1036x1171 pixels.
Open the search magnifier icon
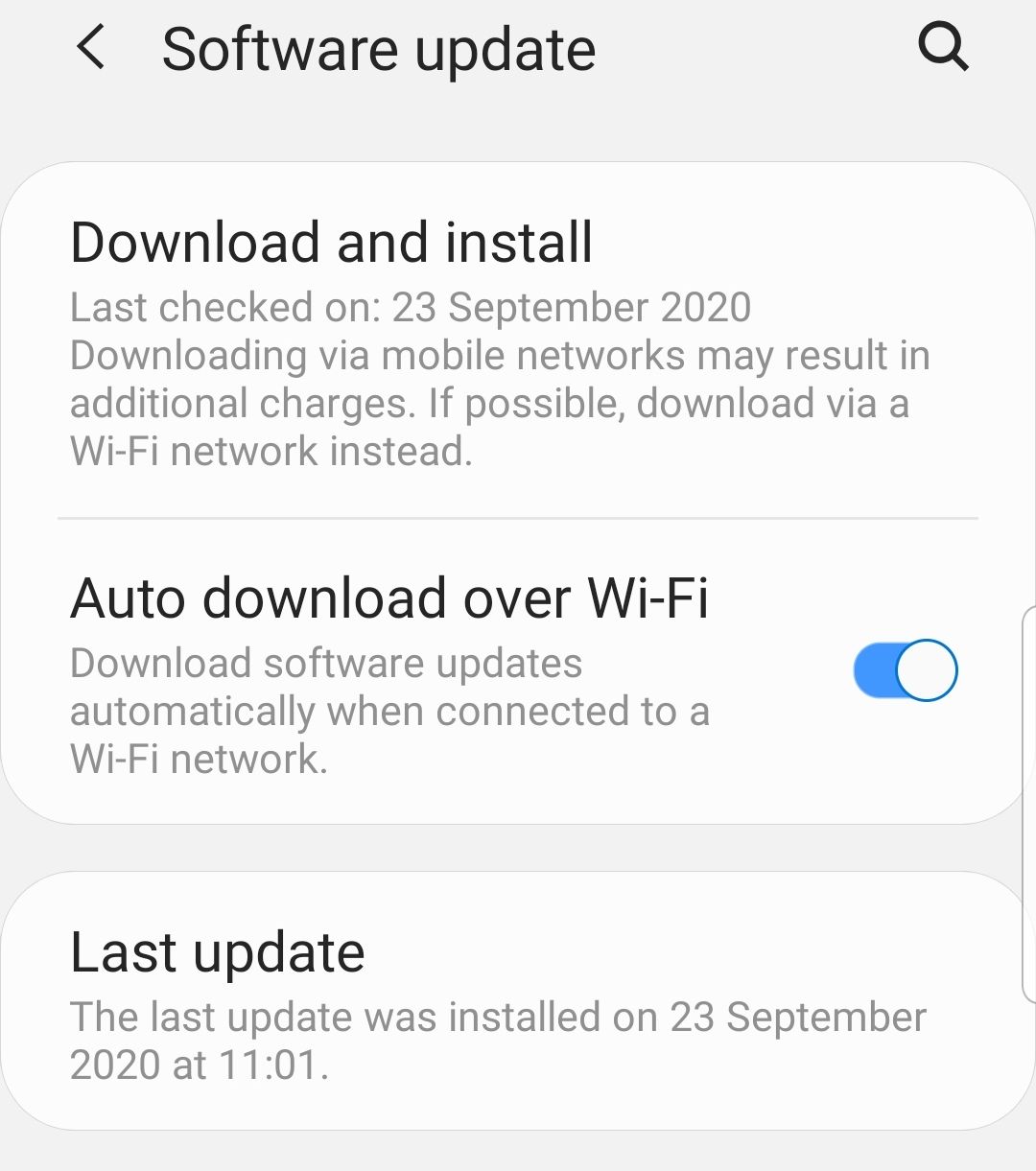click(x=943, y=48)
